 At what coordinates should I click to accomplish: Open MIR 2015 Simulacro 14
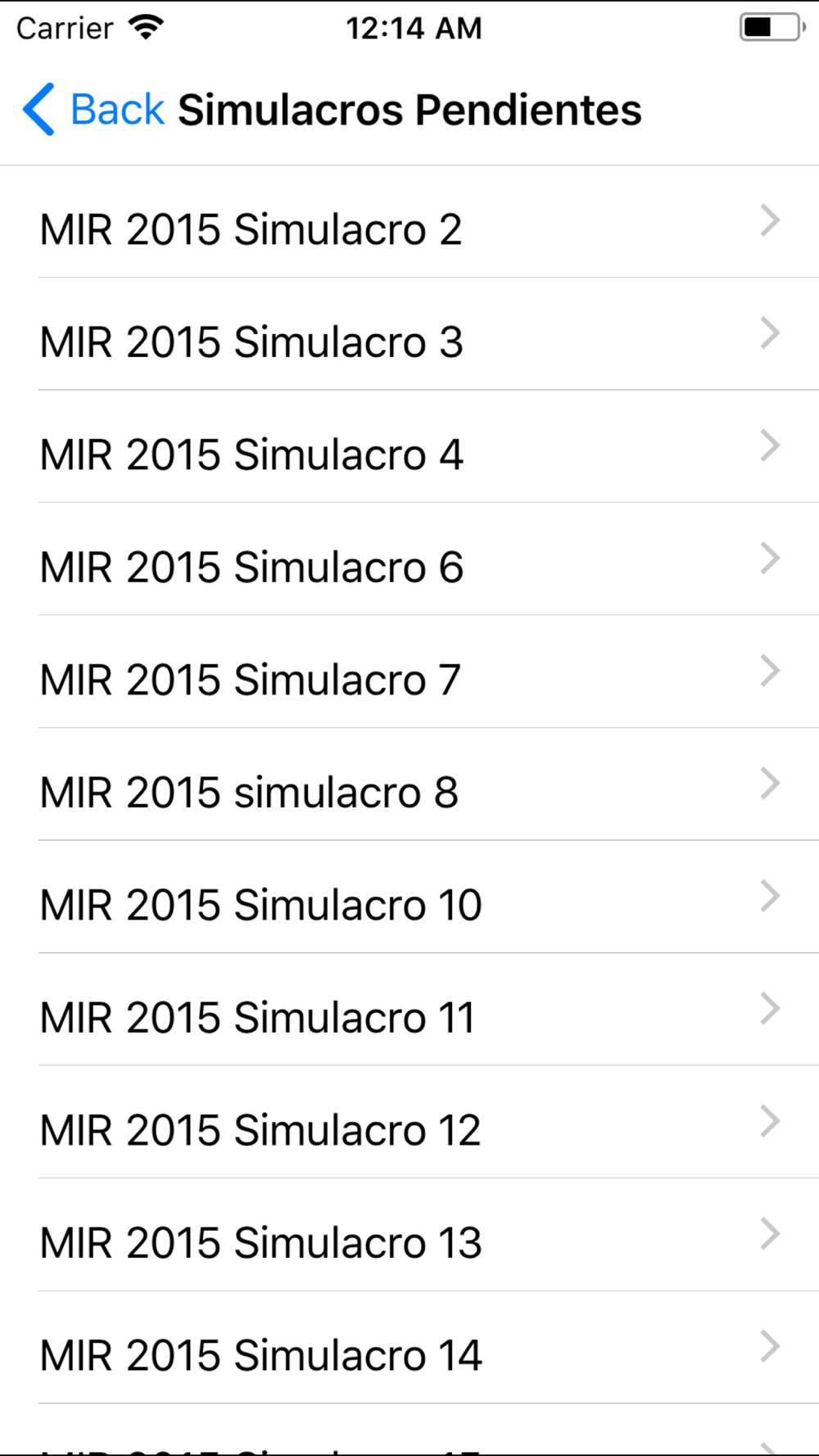point(409,1348)
